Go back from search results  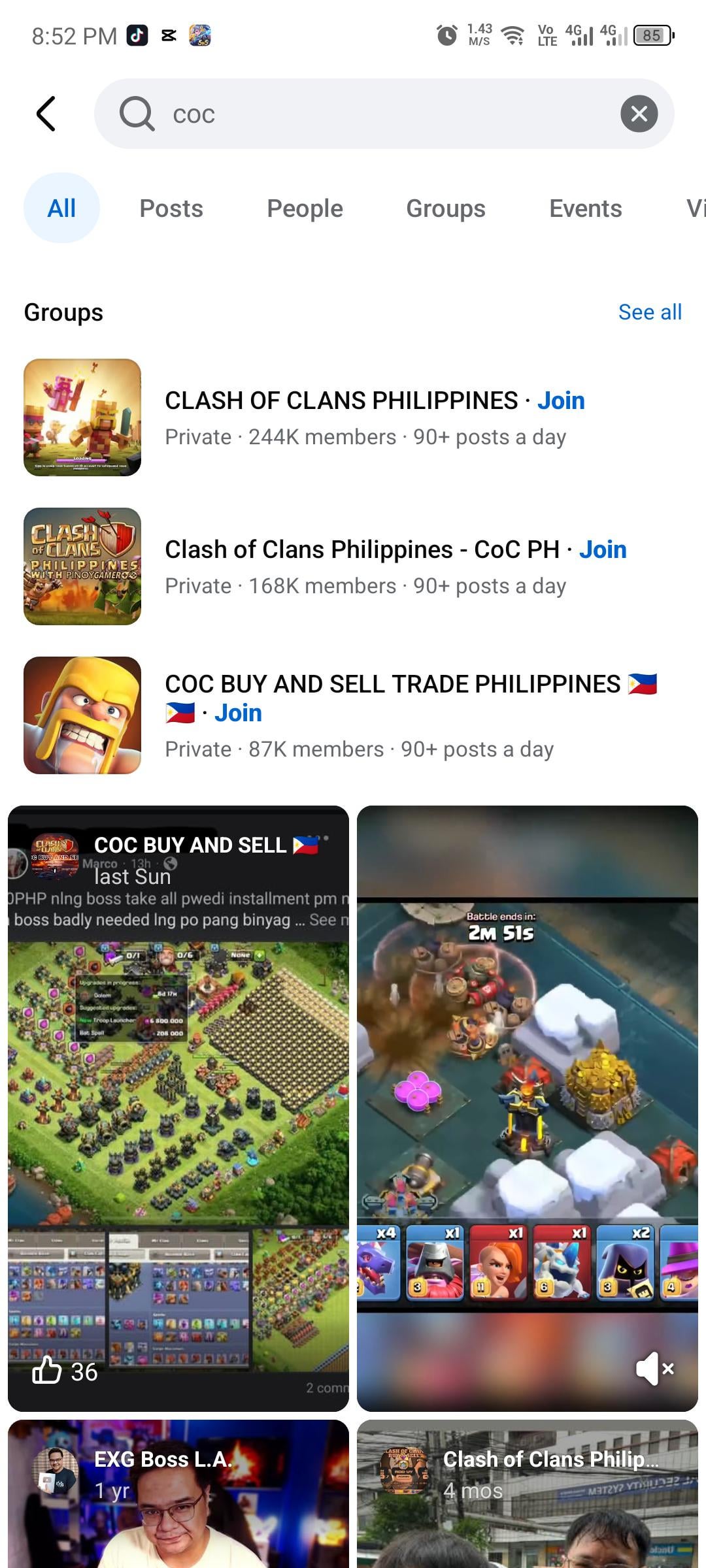click(46, 114)
